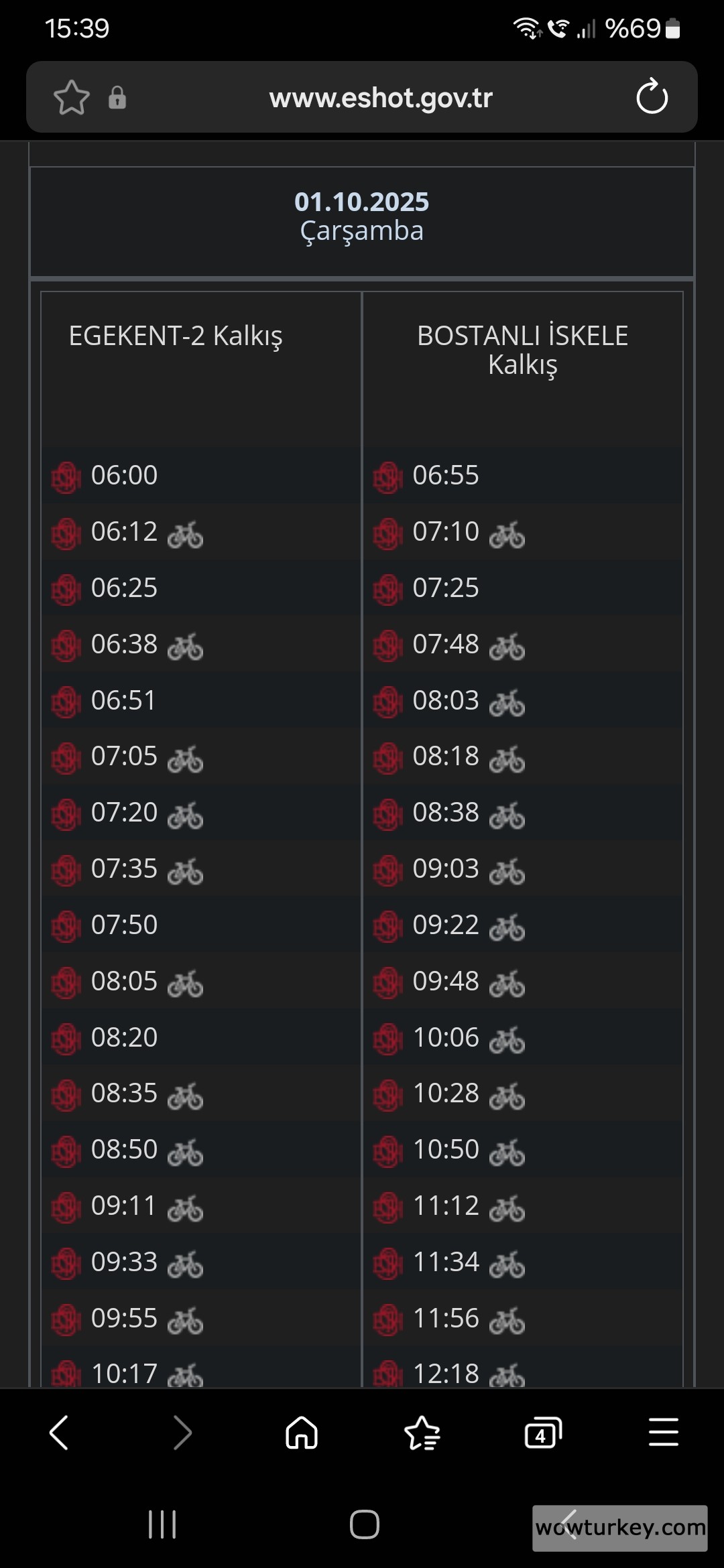Screen dimensions: 724x1568
Task: Open the browser home page
Action: tap(302, 1433)
